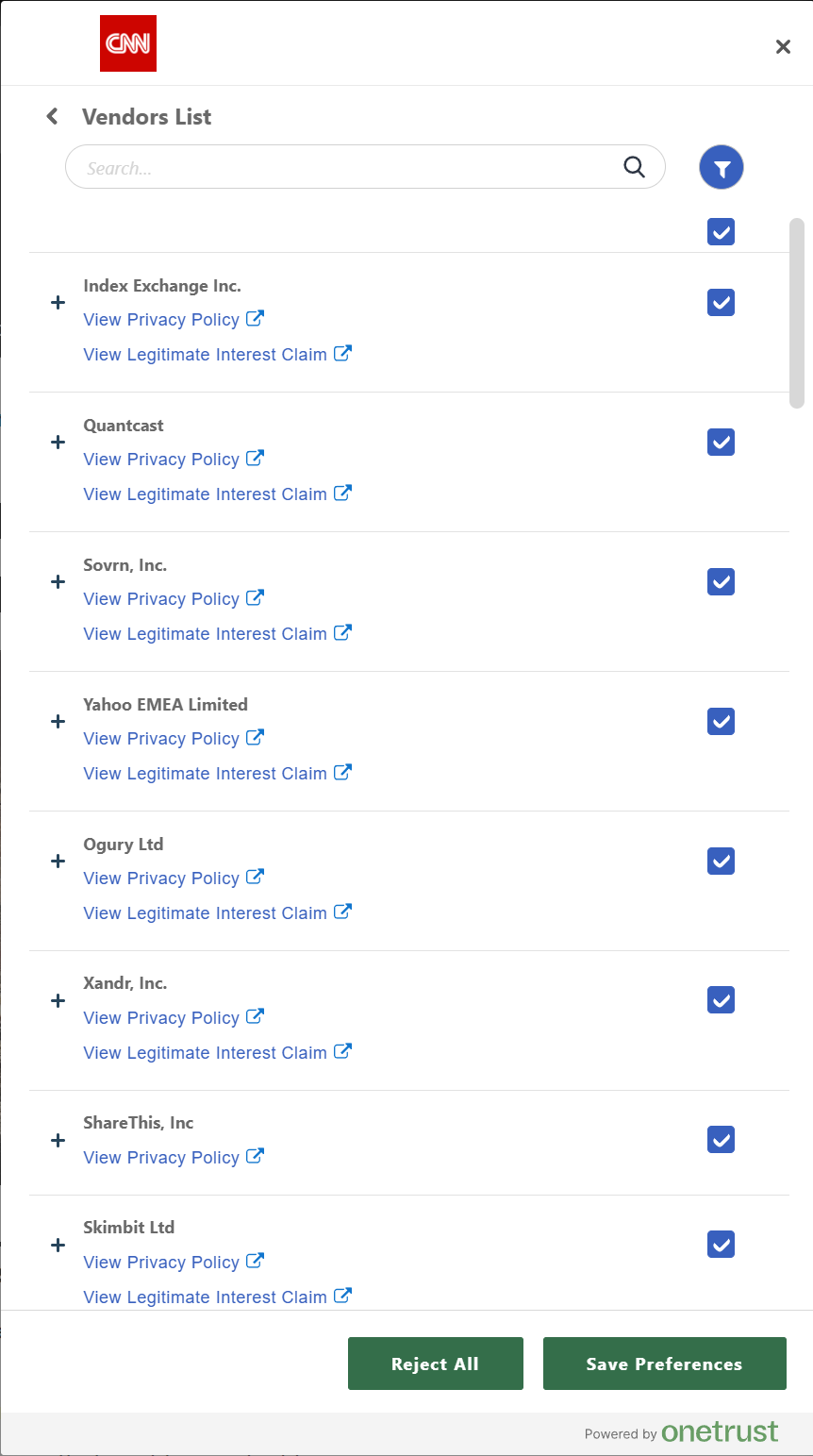813x1456 pixels.
Task: Open the vendor filter button
Action: coord(722,169)
